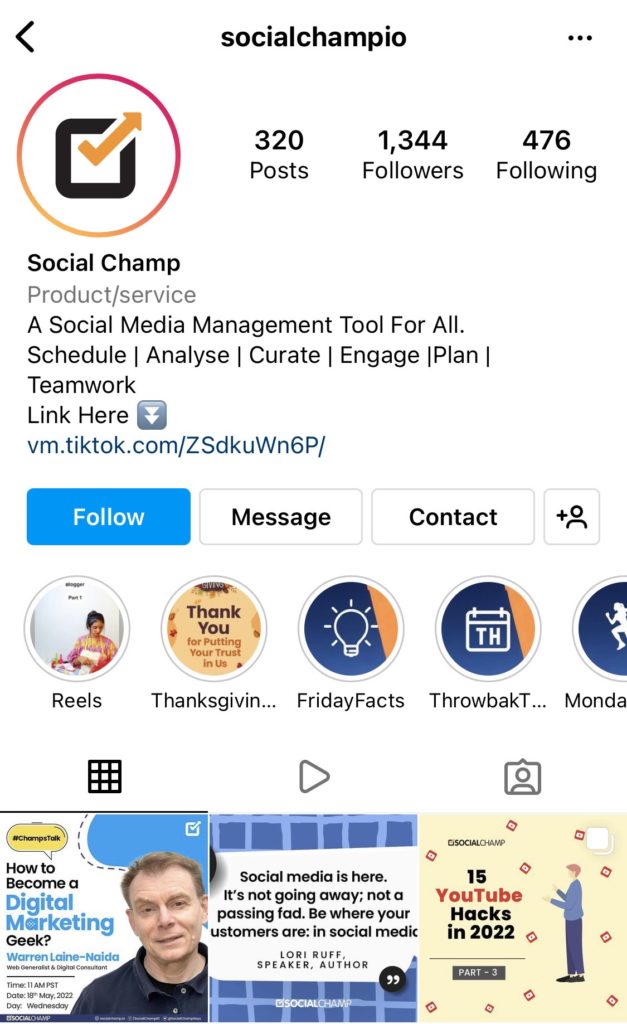The height and width of the screenshot is (1024, 627).
Task: Switch to the tagged photos tab
Action: click(522, 776)
